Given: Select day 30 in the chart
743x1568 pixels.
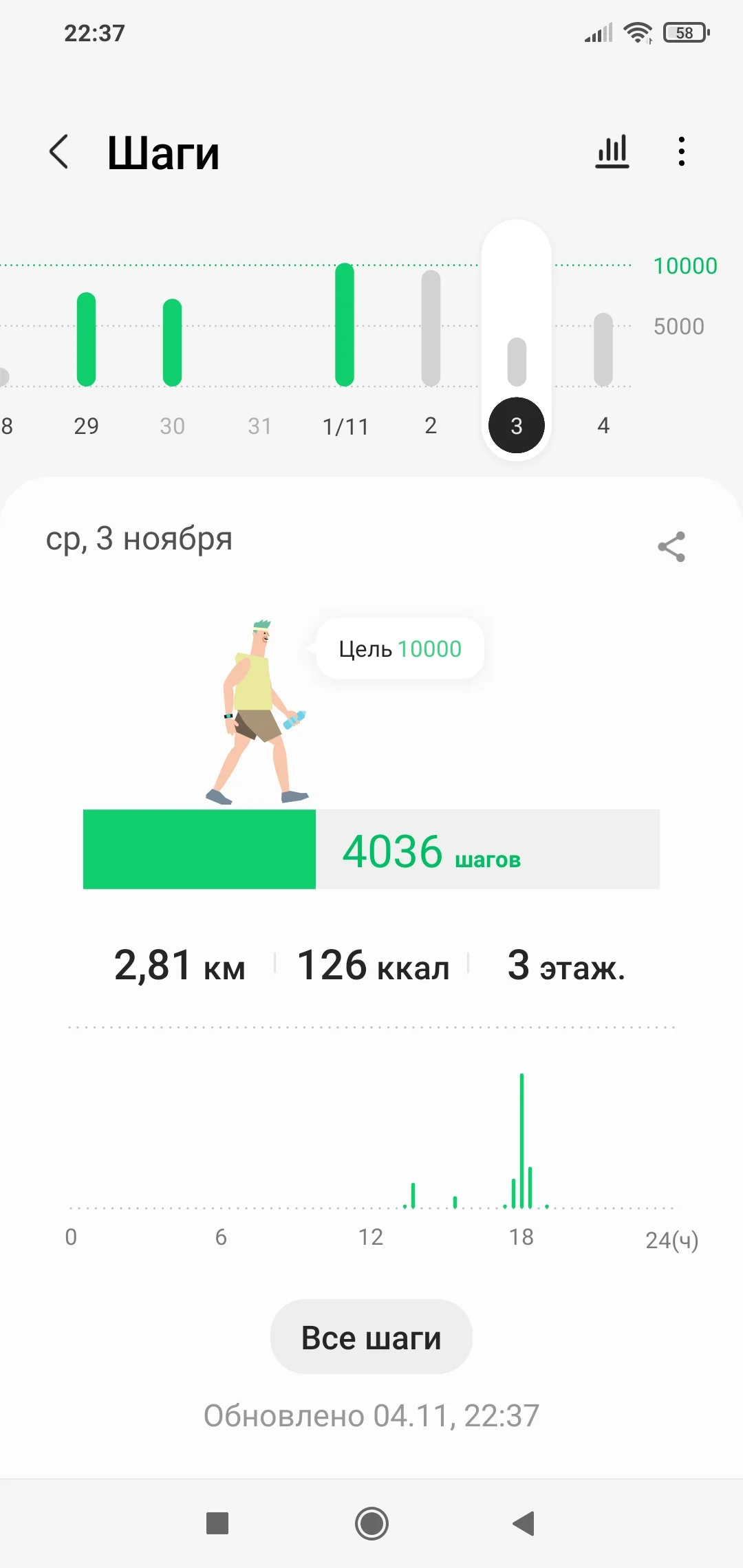Looking at the screenshot, I should pyautogui.click(x=172, y=344).
